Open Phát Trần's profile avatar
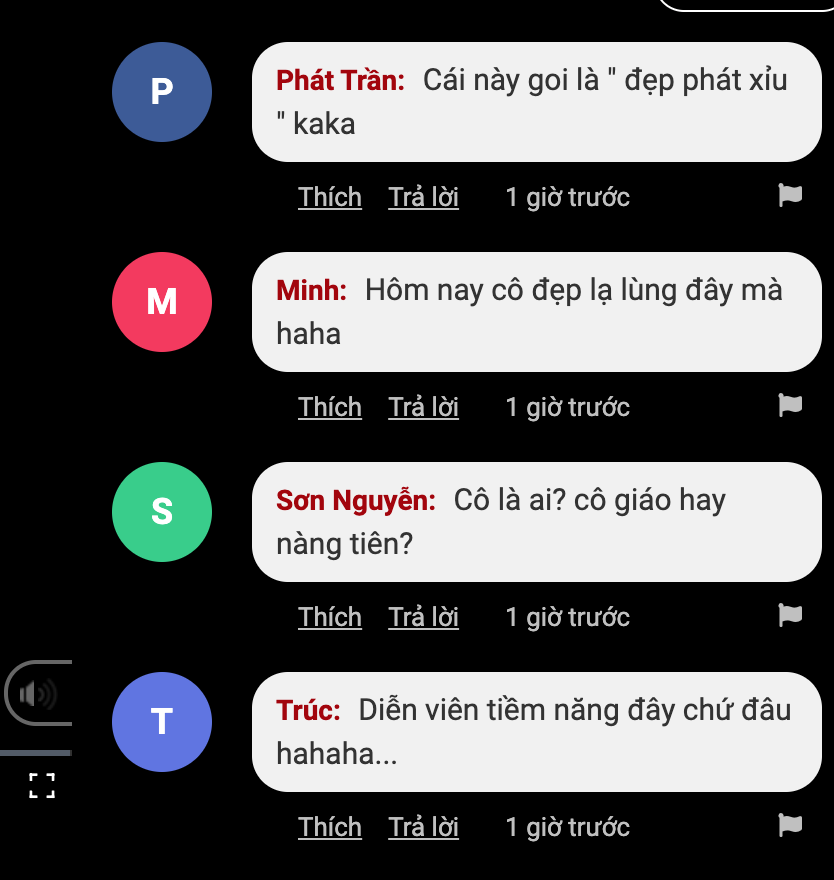This screenshot has height=880, width=834. (x=161, y=91)
